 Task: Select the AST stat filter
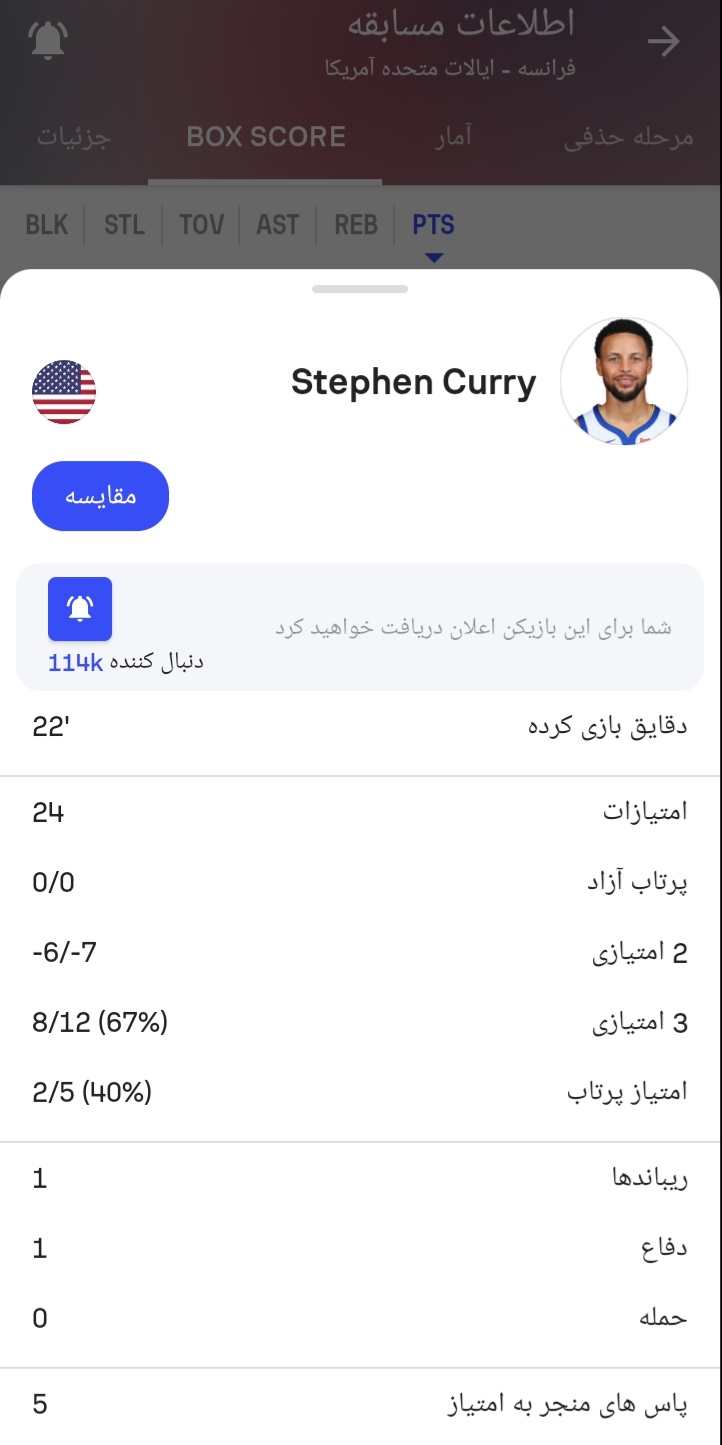277,225
